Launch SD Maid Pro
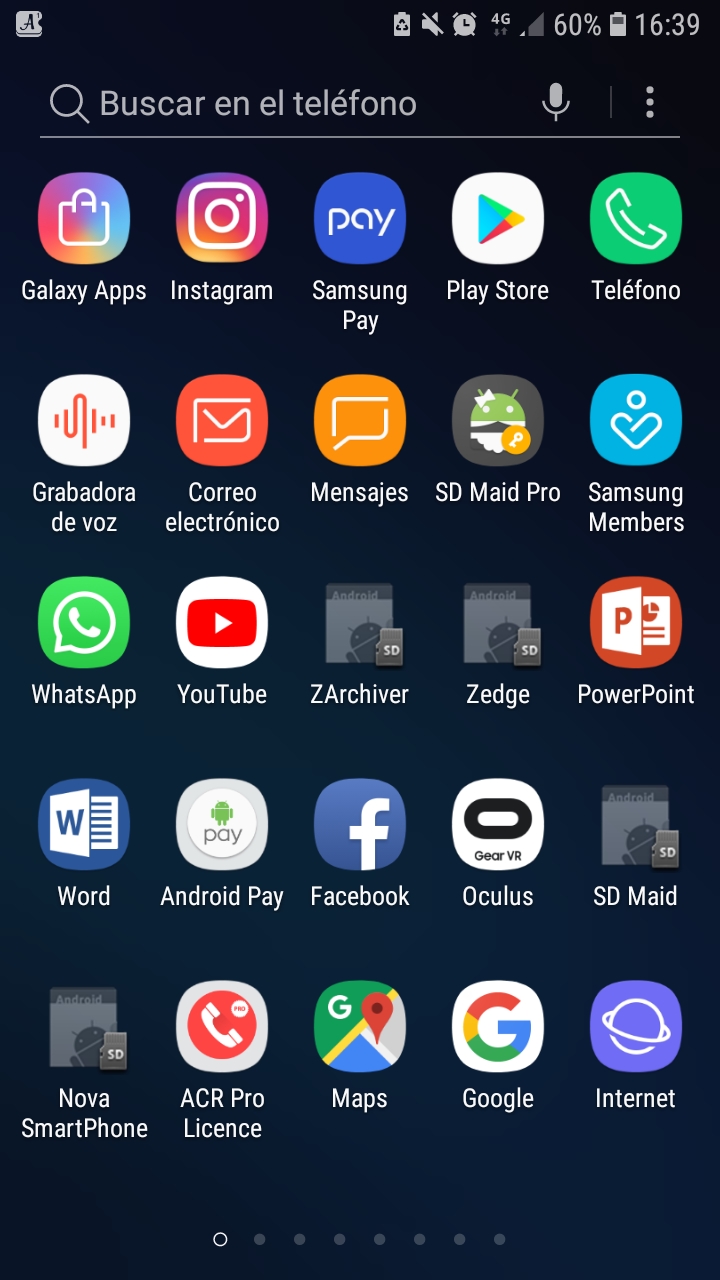The width and height of the screenshot is (720, 1280). click(498, 421)
